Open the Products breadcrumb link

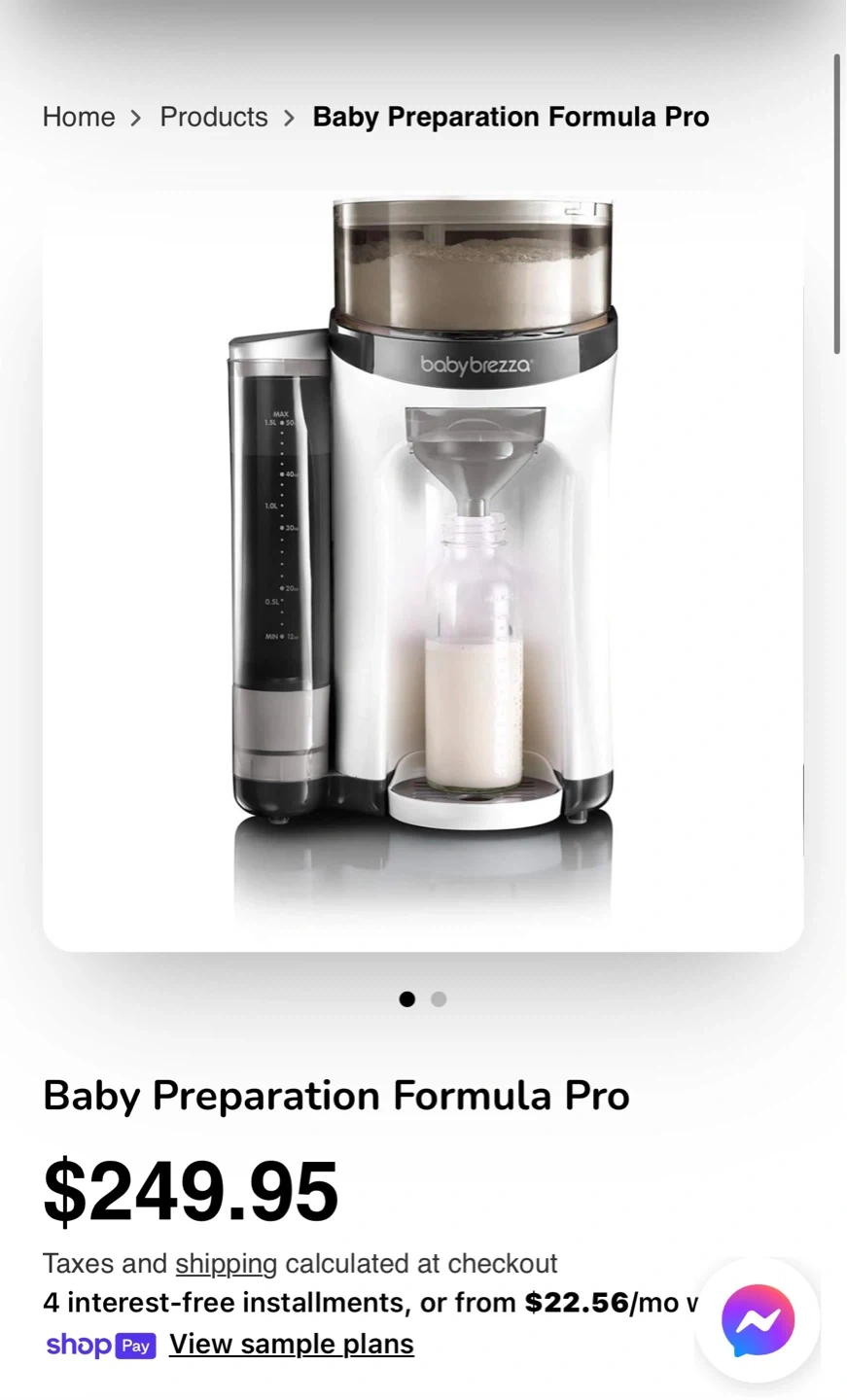214,117
